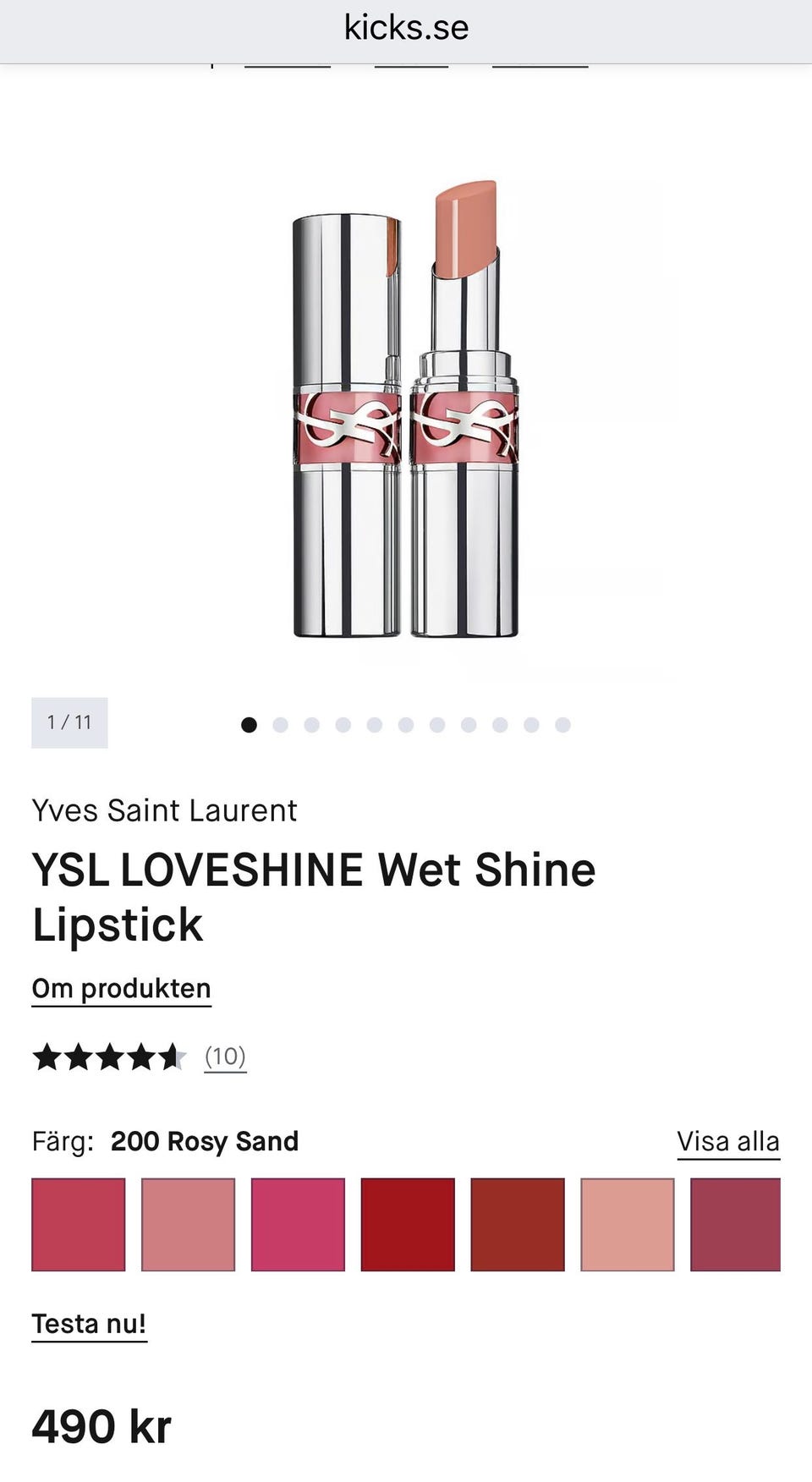Select the light peach nude swatch
The width and height of the screenshot is (812, 1482).
pyautogui.click(x=628, y=1224)
